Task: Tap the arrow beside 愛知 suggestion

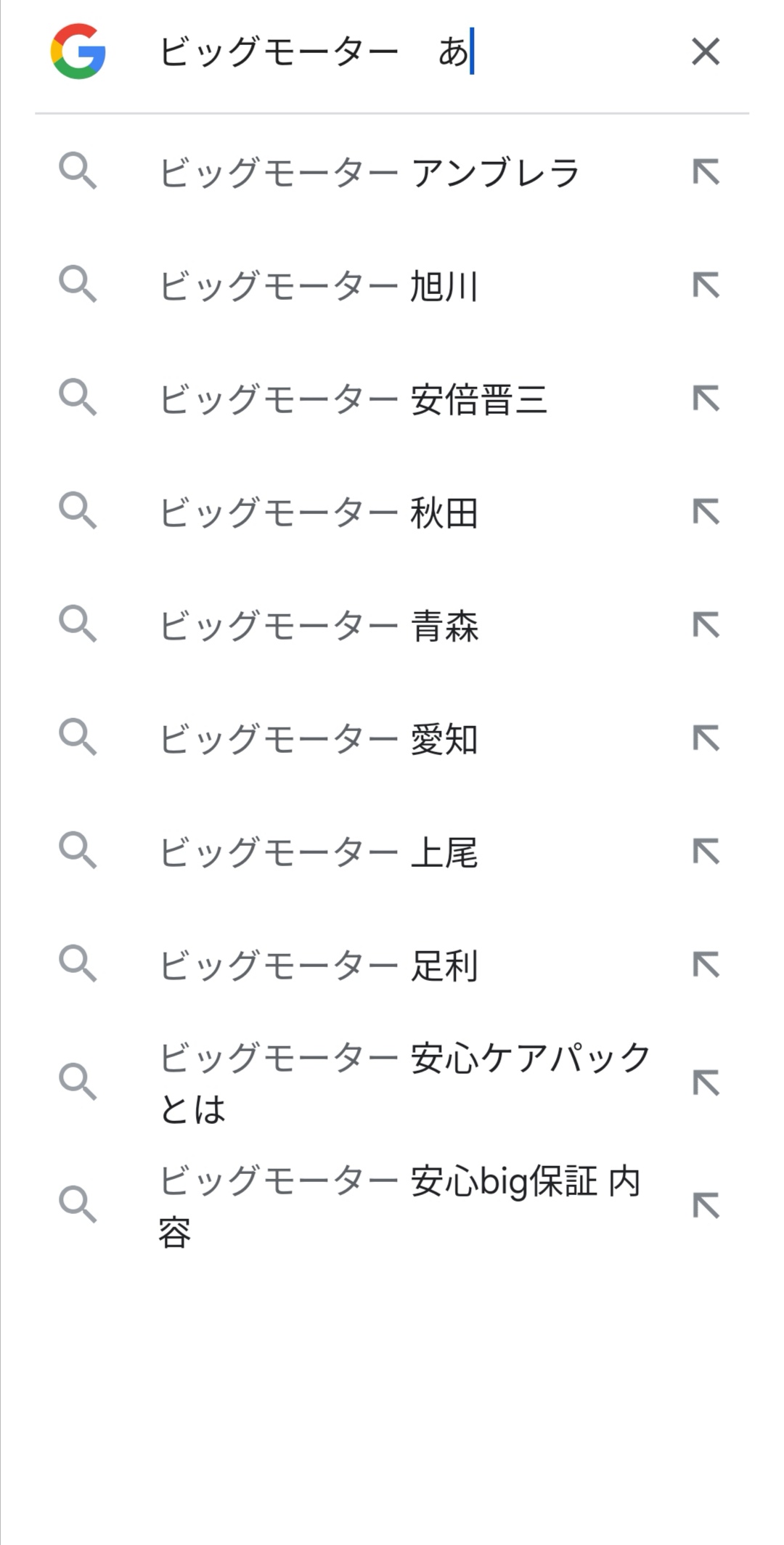Action: [x=706, y=738]
